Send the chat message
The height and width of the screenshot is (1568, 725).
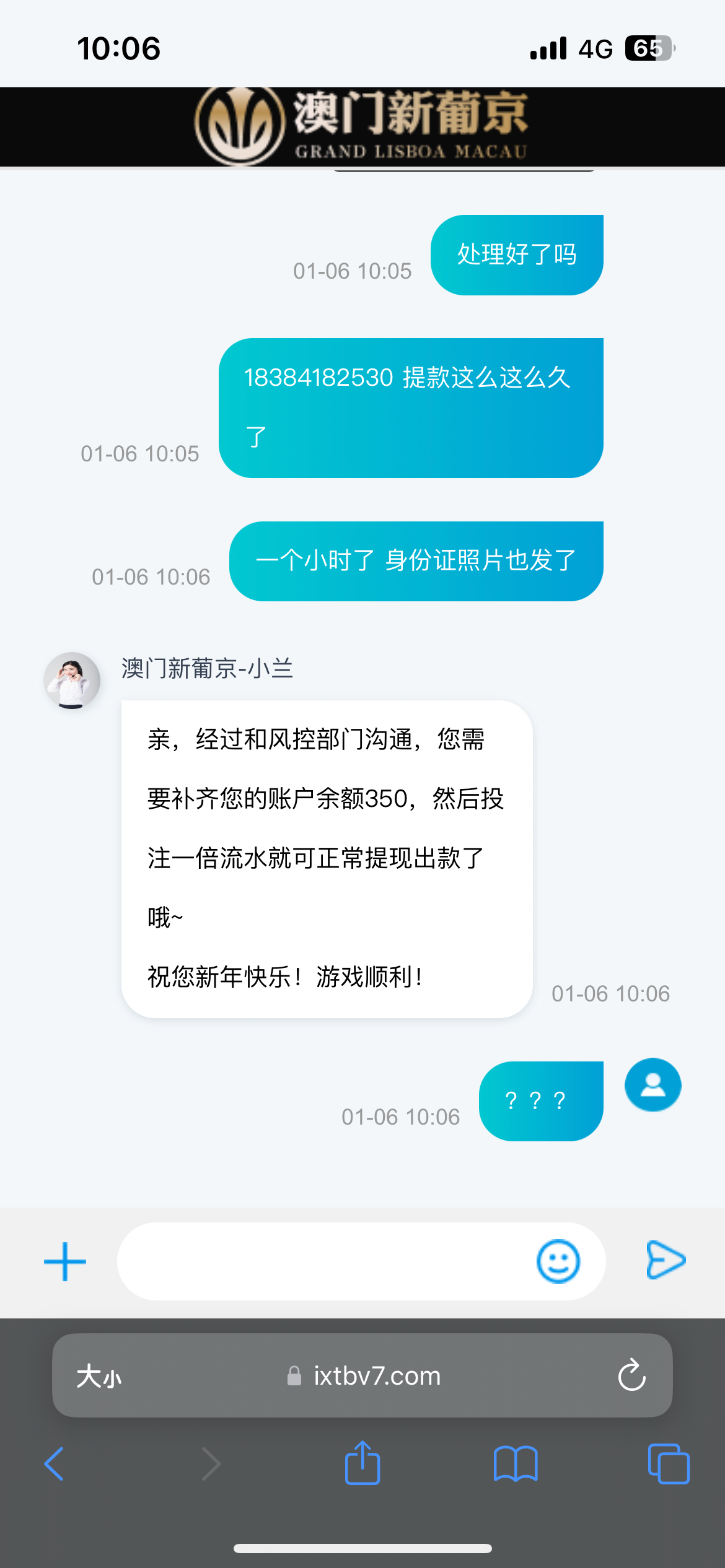point(666,1260)
